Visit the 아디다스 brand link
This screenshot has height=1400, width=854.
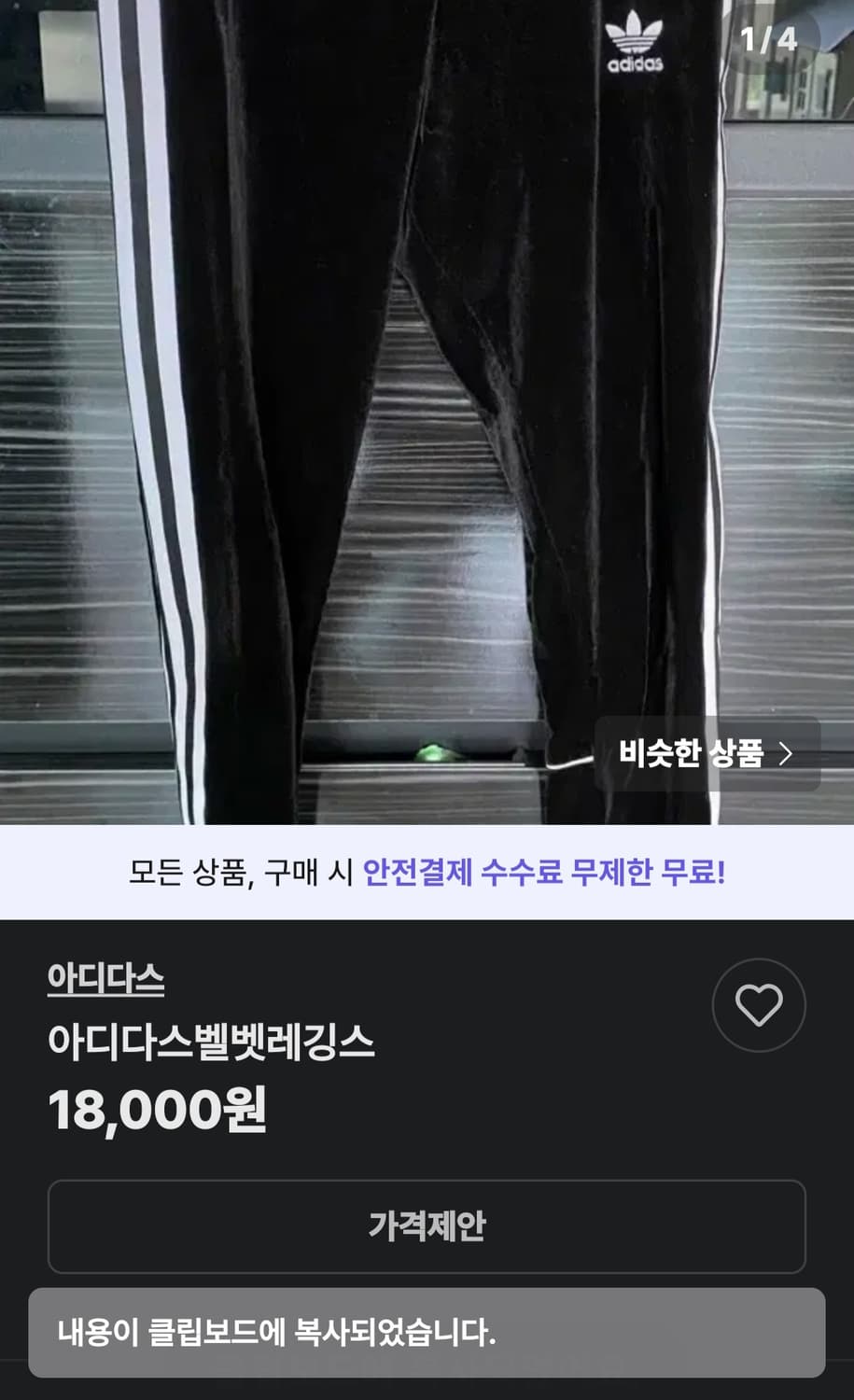[x=103, y=978]
